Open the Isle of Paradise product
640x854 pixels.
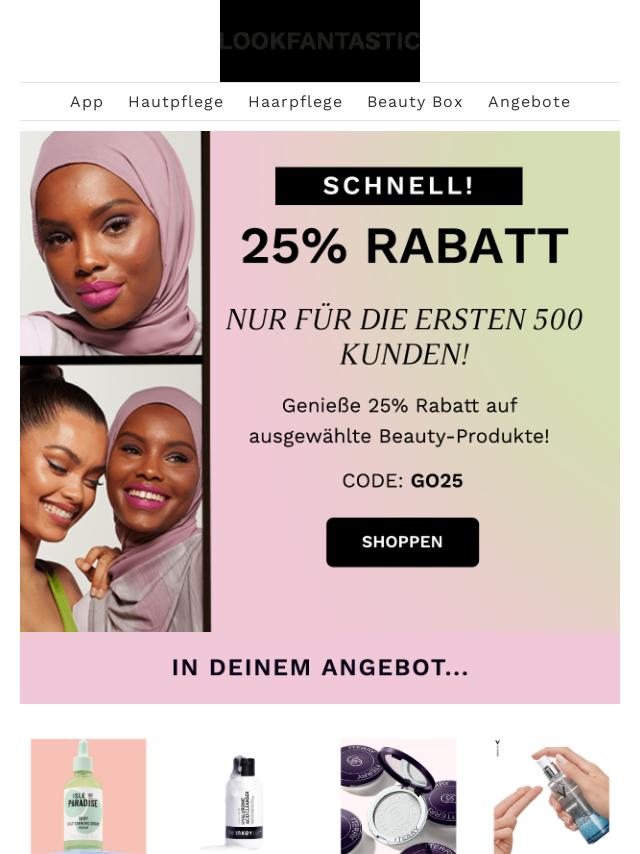pos(89,796)
